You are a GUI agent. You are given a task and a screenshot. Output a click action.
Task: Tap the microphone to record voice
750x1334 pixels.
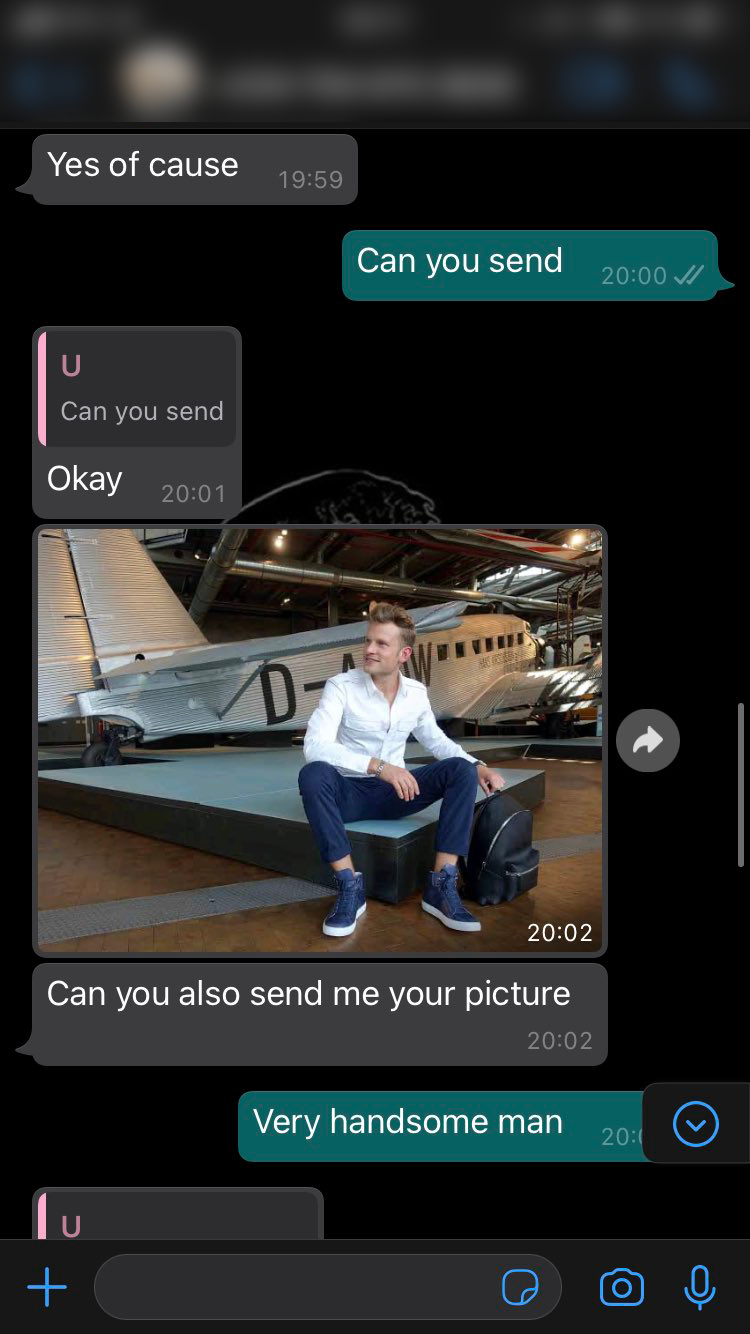pos(700,1287)
